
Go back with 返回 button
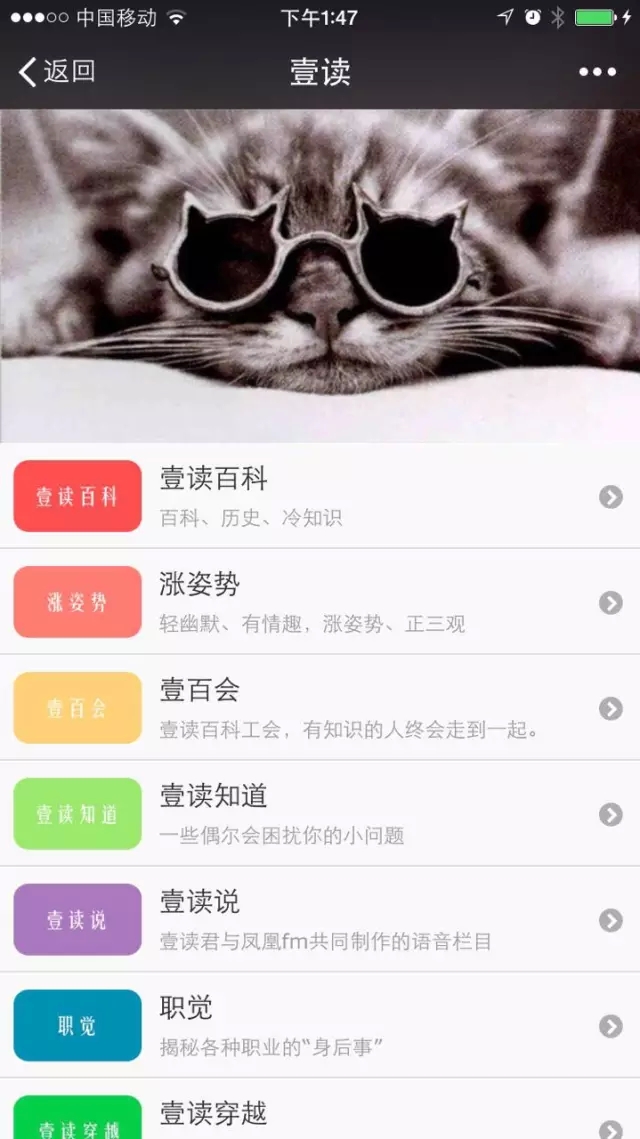point(57,71)
